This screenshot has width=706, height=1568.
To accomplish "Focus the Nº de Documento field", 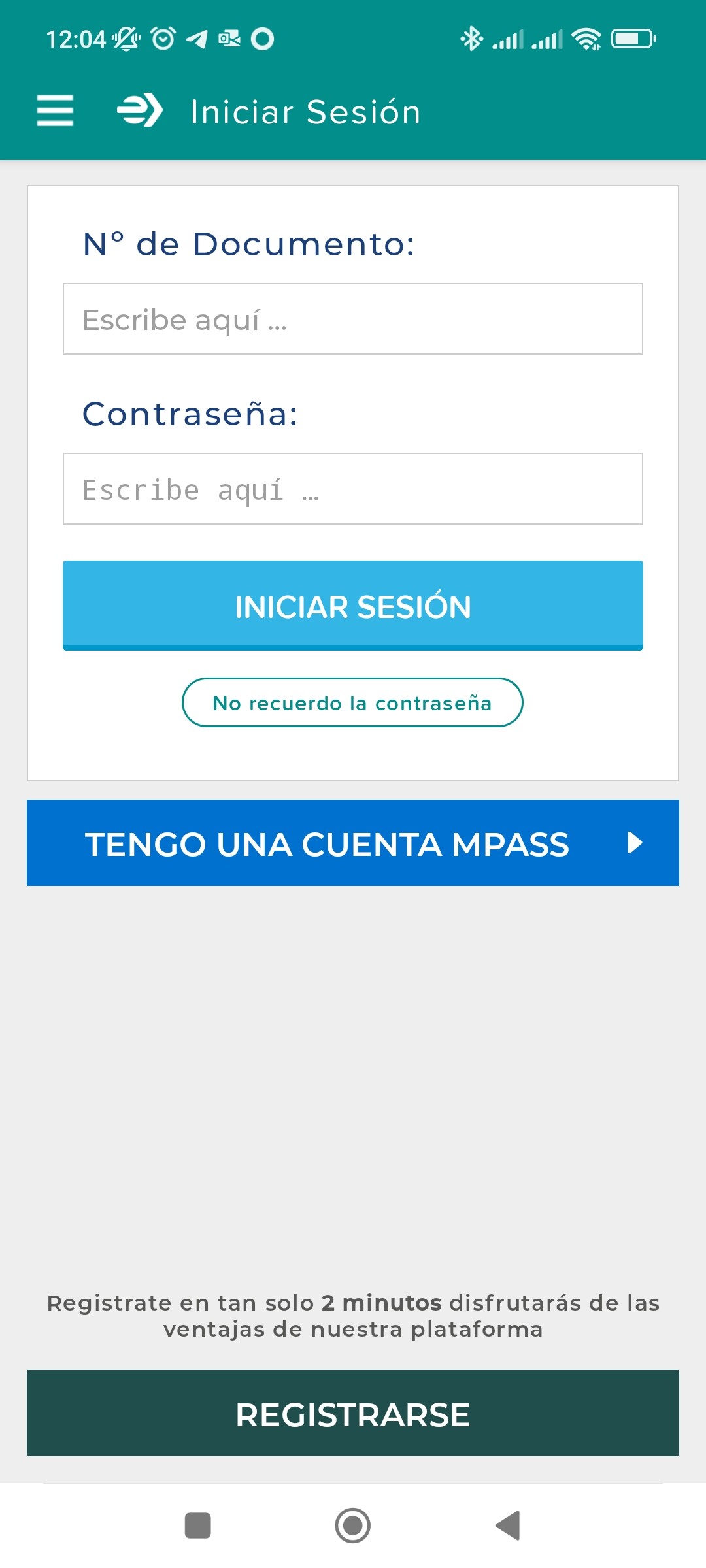I will click(x=353, y=319).
